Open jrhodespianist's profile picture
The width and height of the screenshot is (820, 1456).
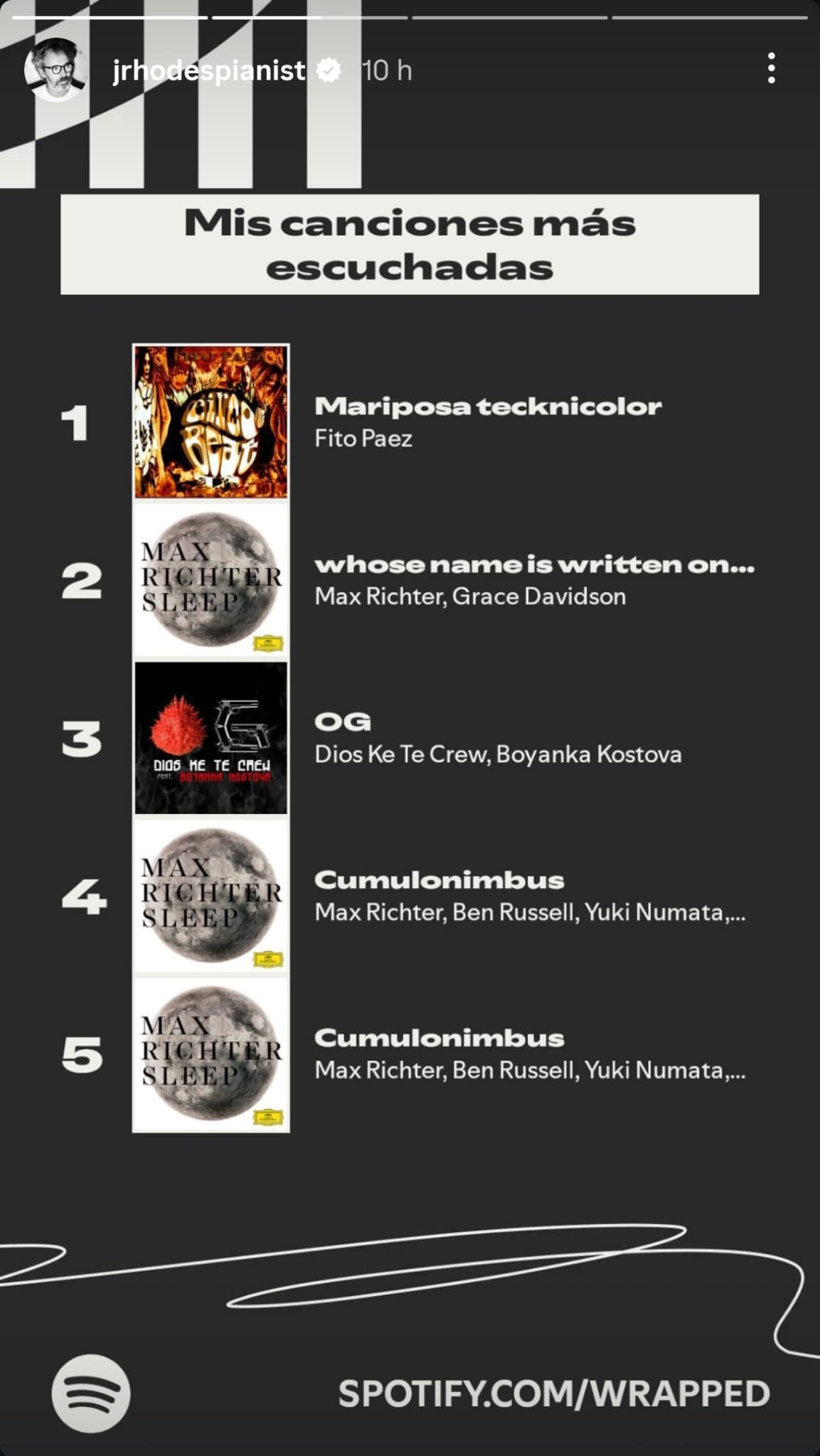point(55,70)
